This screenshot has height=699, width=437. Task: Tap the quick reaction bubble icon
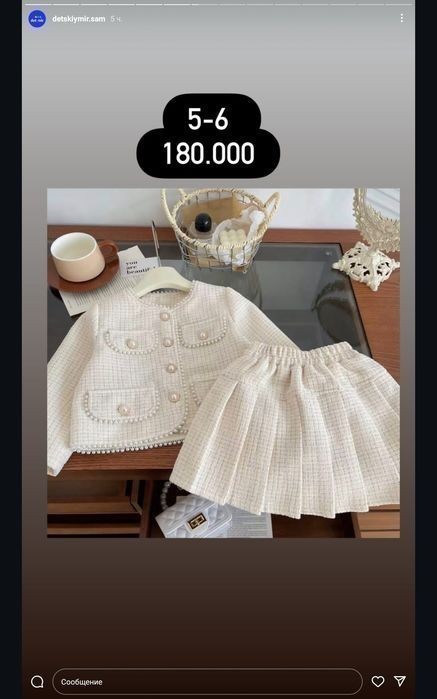37,682
